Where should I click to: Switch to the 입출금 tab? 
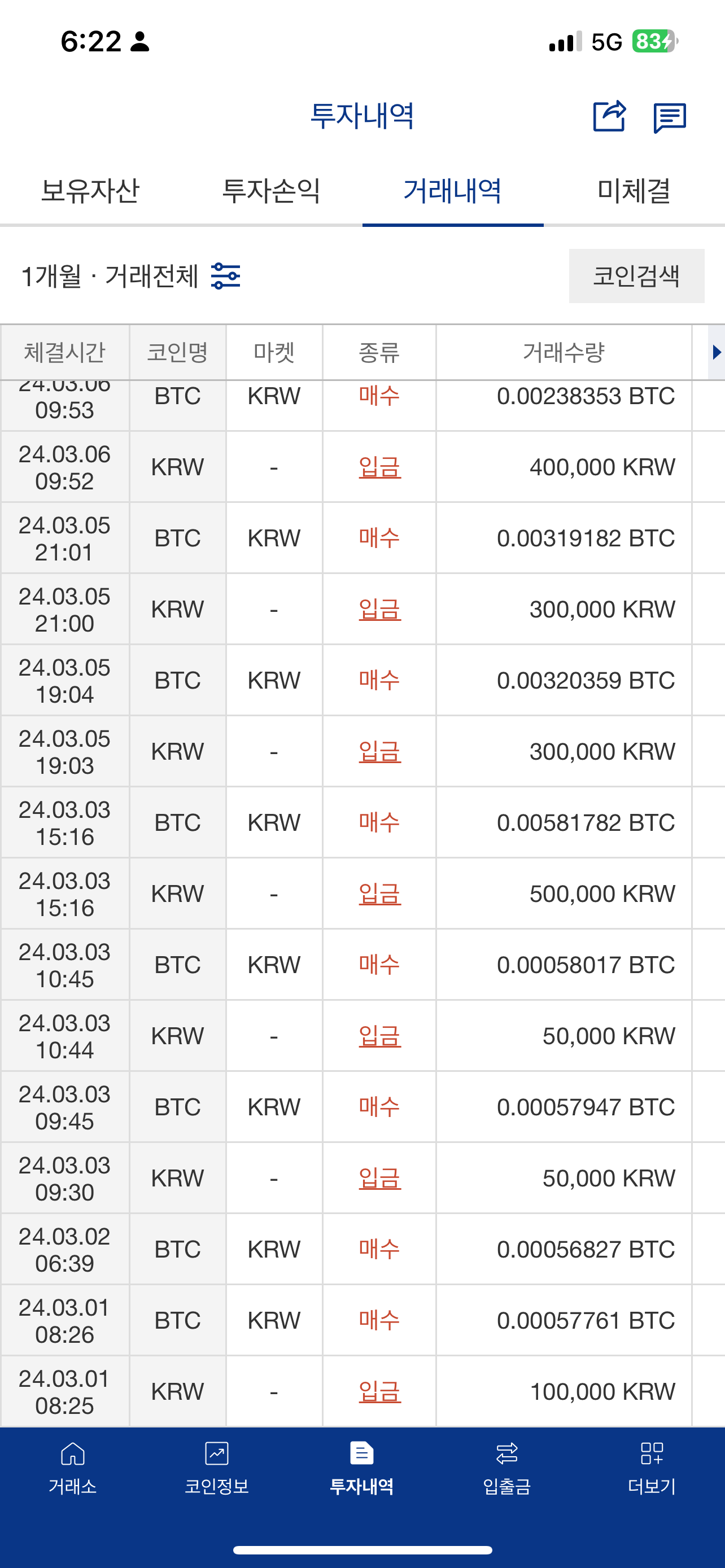click(506, 1468)
